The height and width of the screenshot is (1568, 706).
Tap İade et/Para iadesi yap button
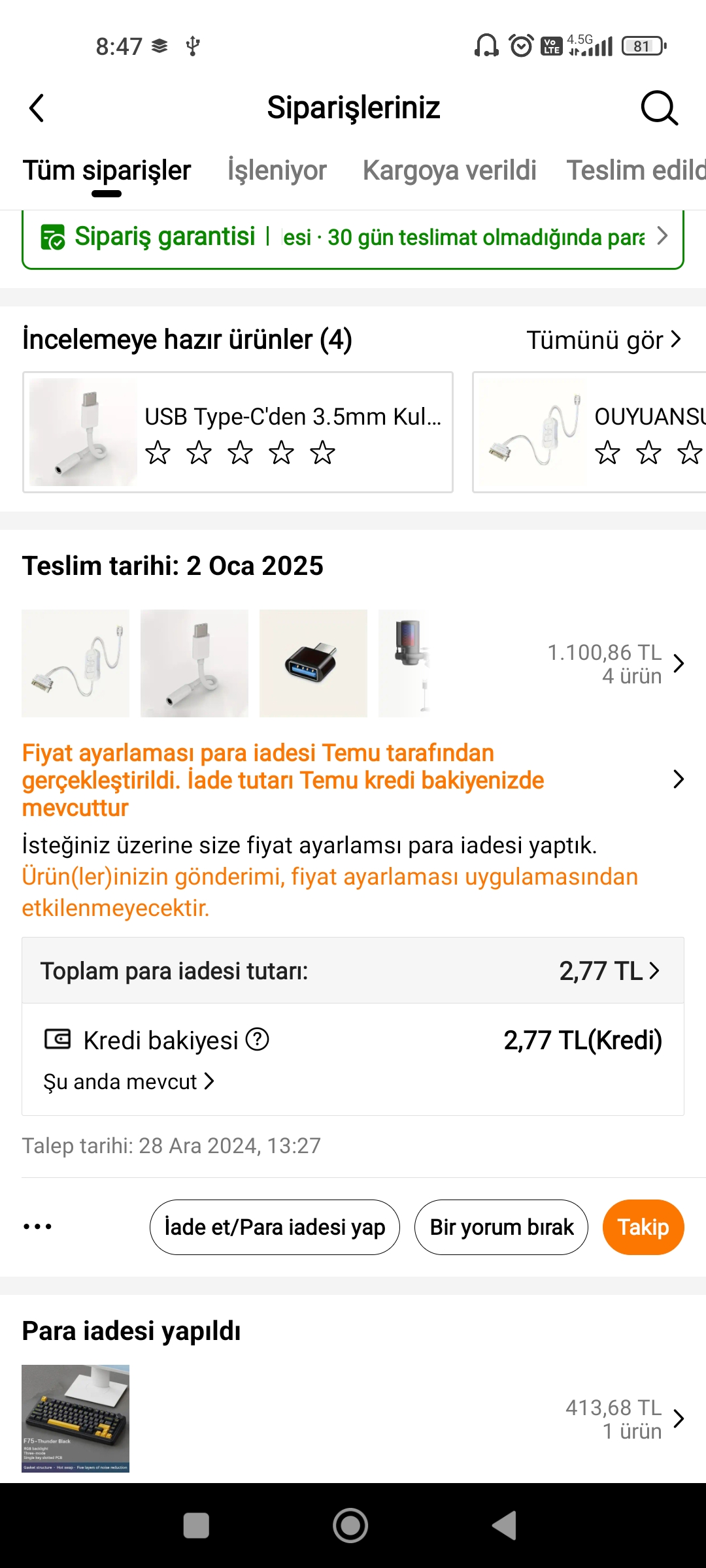(x=275, y=1227)
